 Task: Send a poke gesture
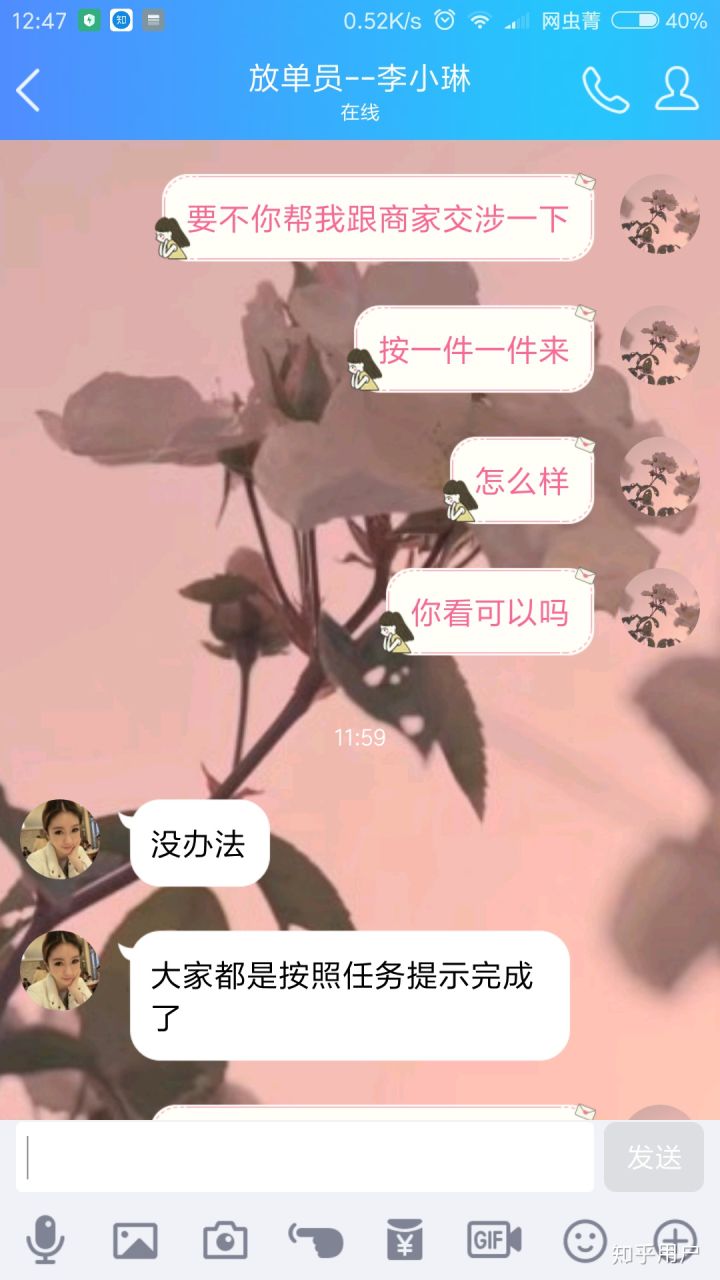click(315, 1240)
